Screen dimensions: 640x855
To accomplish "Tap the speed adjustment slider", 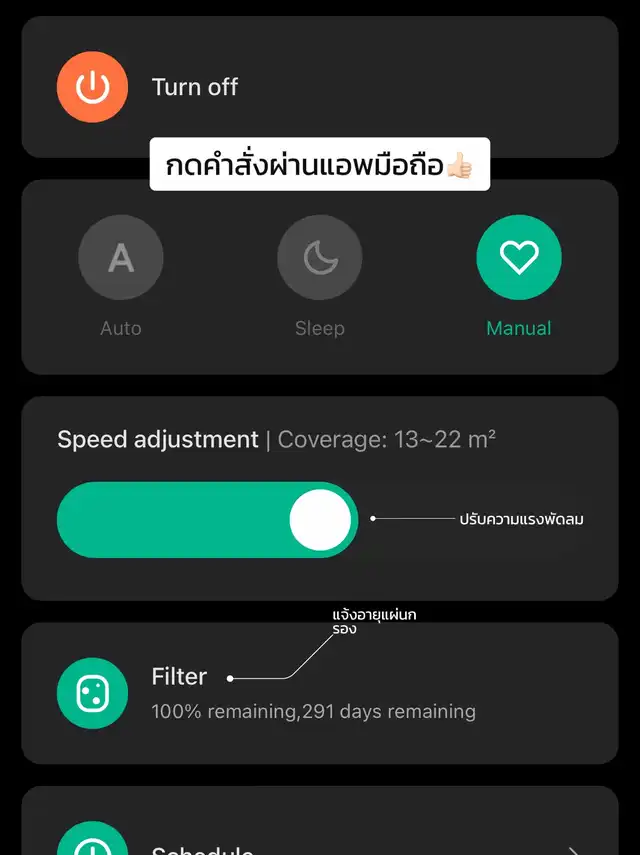I will coord(208,520).
